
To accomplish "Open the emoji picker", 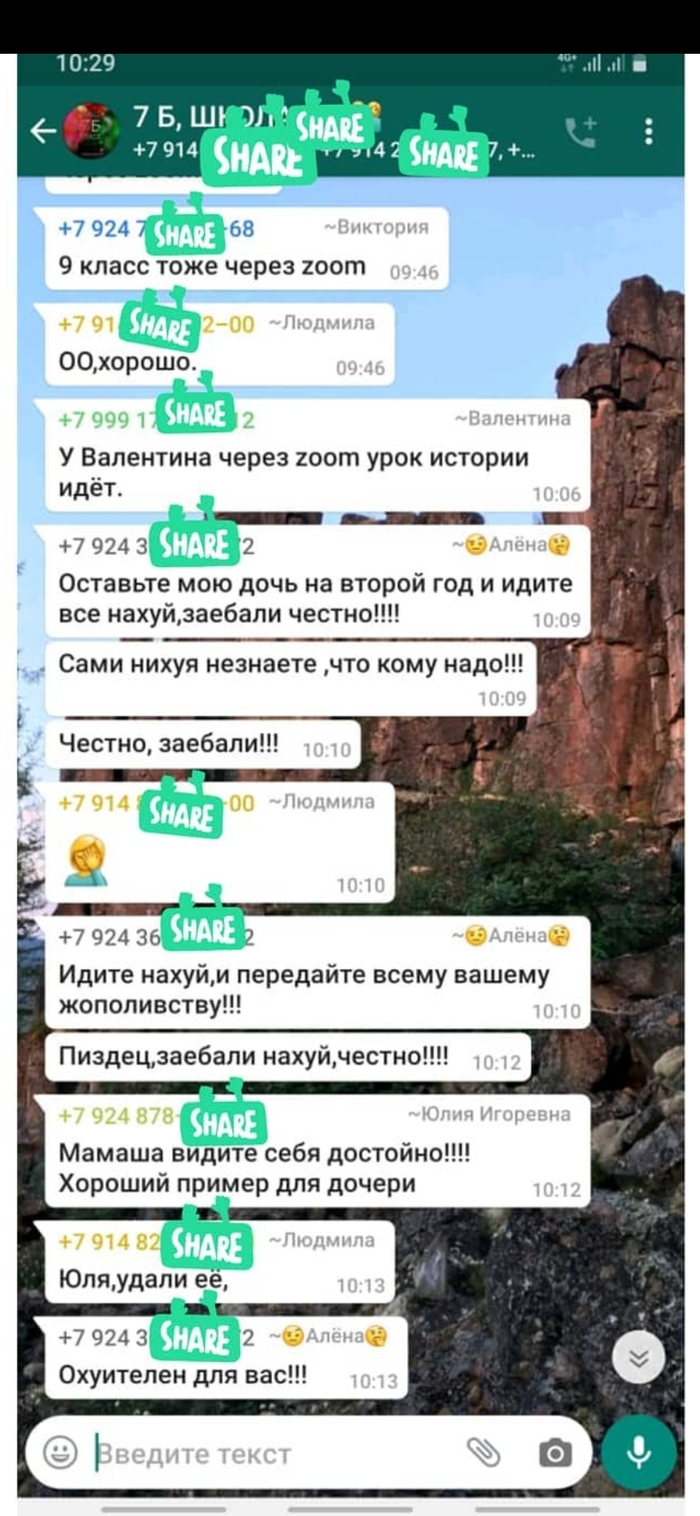I will pyautogui.click(x=61, y=1452).
